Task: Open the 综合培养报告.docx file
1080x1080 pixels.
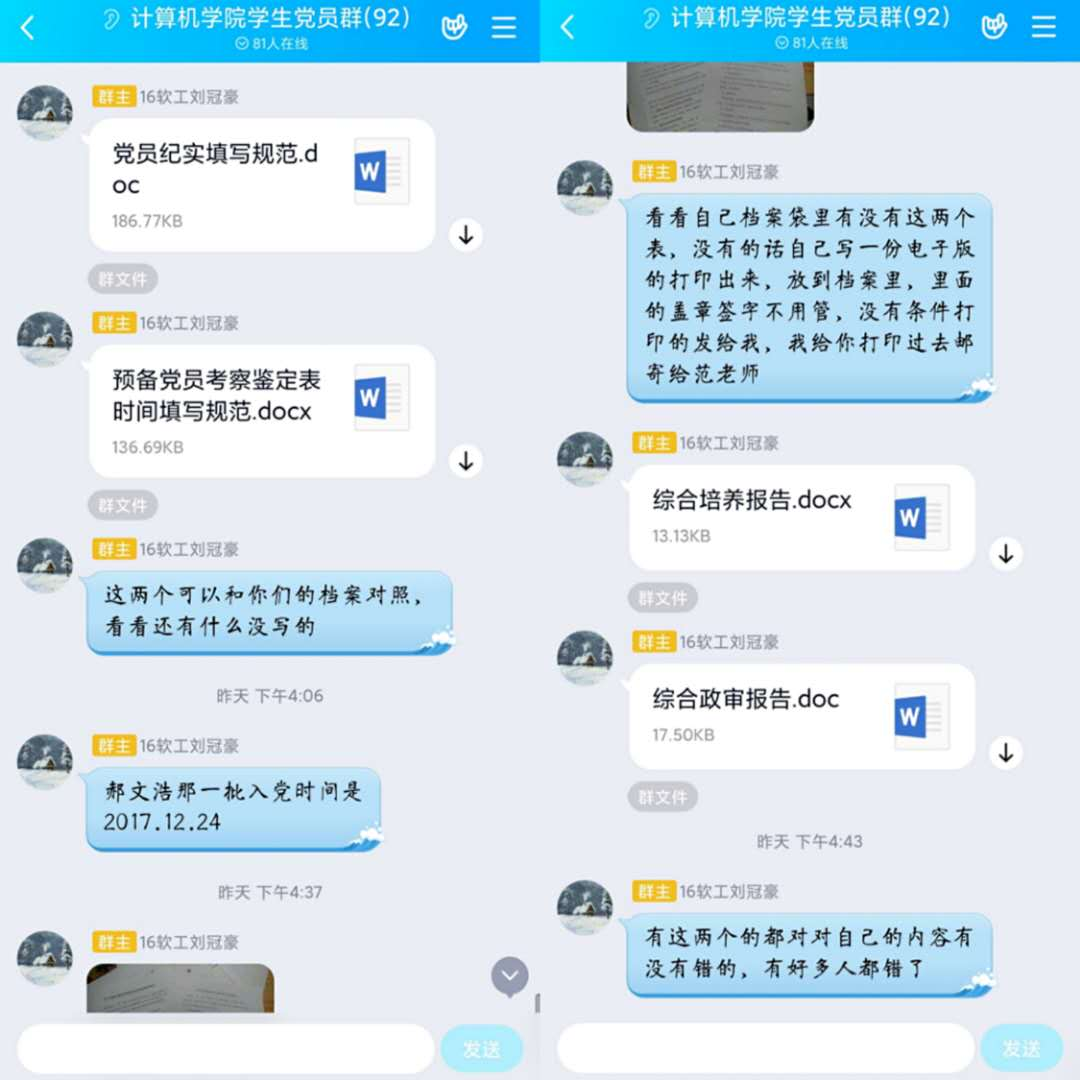Action: point(801,517)
